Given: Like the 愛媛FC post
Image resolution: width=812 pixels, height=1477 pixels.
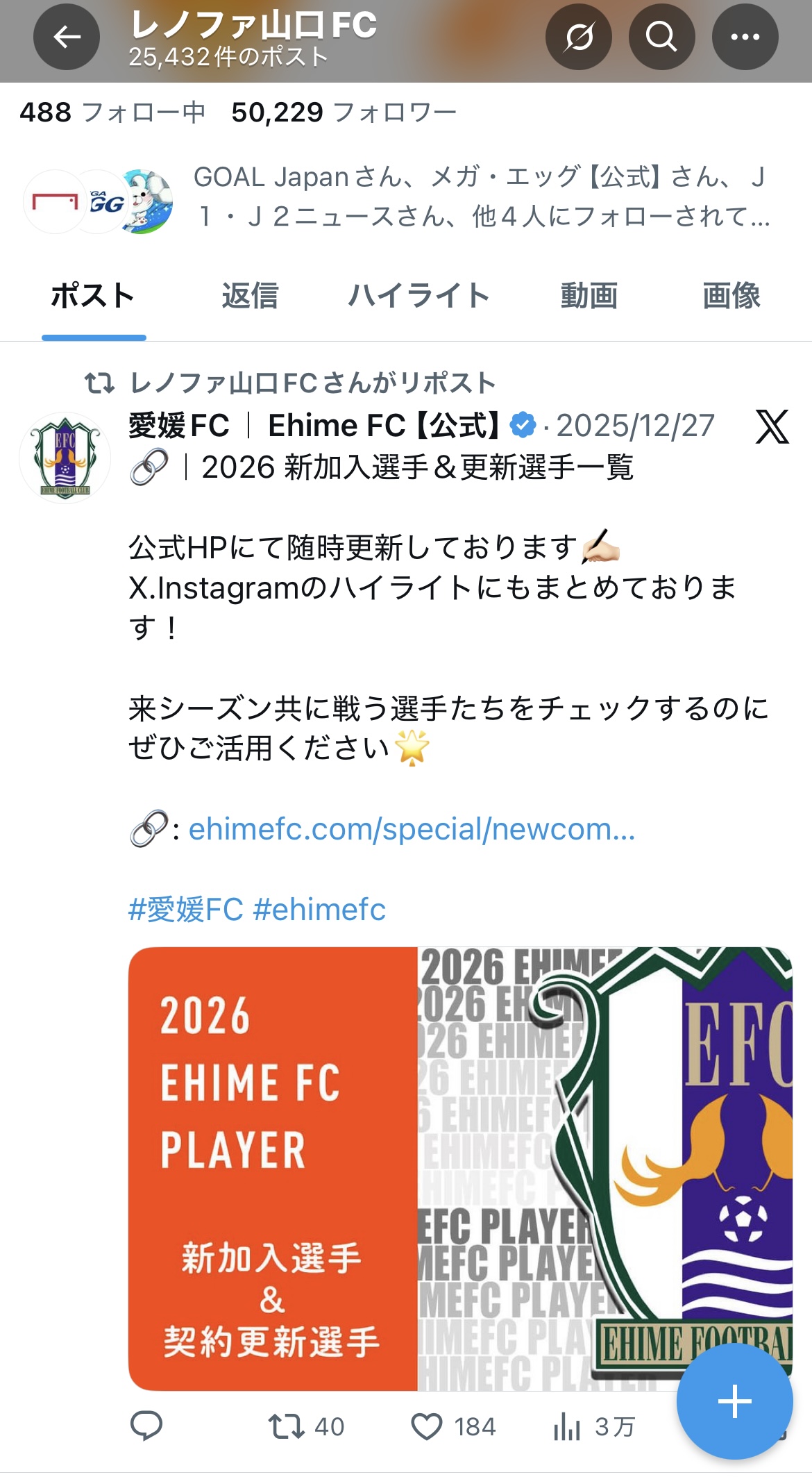Looking at the screenshot, I should pos(427,1426).
